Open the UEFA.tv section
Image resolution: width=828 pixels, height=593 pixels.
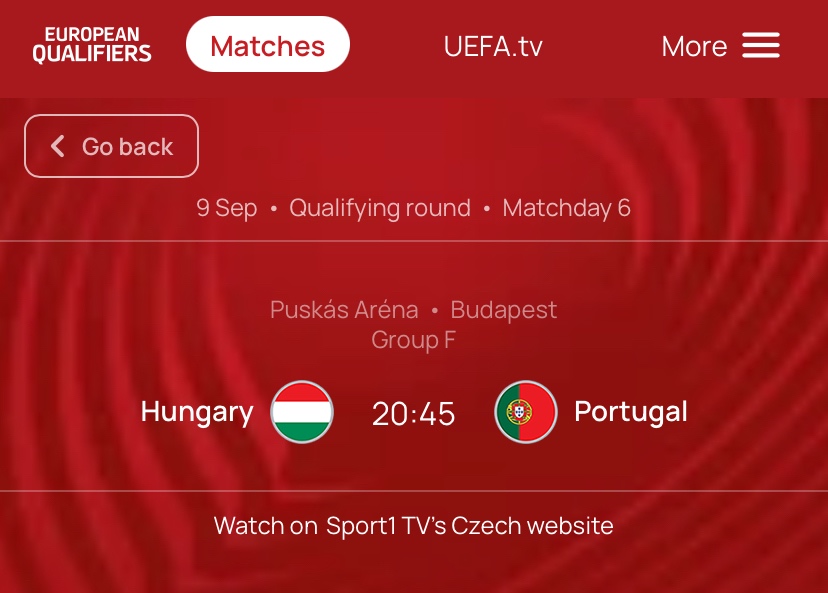click(493, 46)
